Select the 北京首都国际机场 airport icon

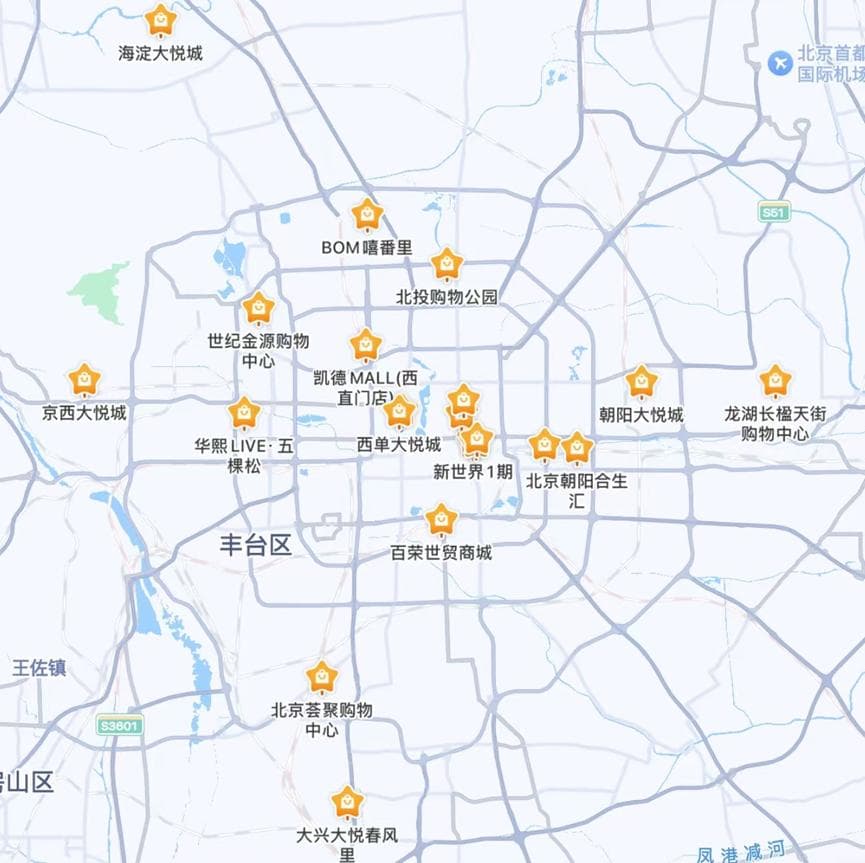[x=780, y=63]
